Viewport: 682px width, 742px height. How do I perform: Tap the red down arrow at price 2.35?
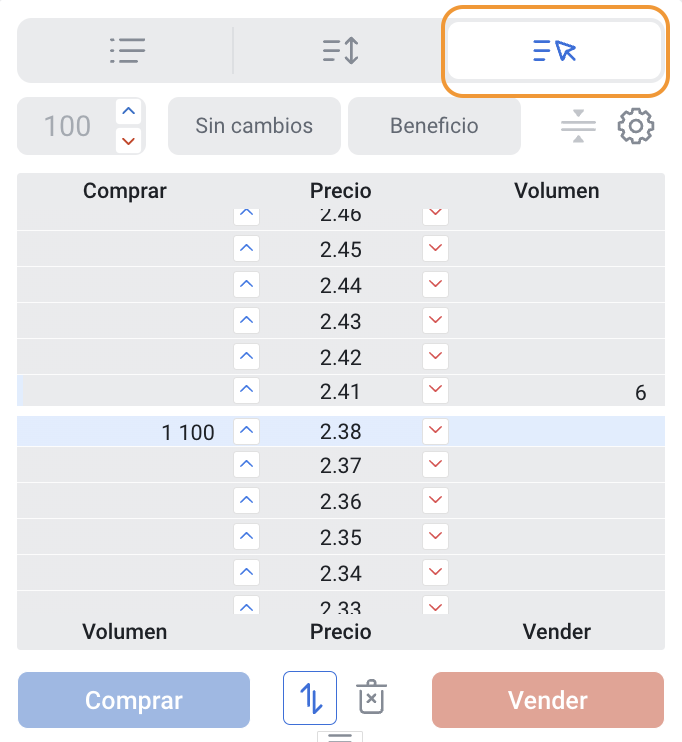(x=435, y=537)
